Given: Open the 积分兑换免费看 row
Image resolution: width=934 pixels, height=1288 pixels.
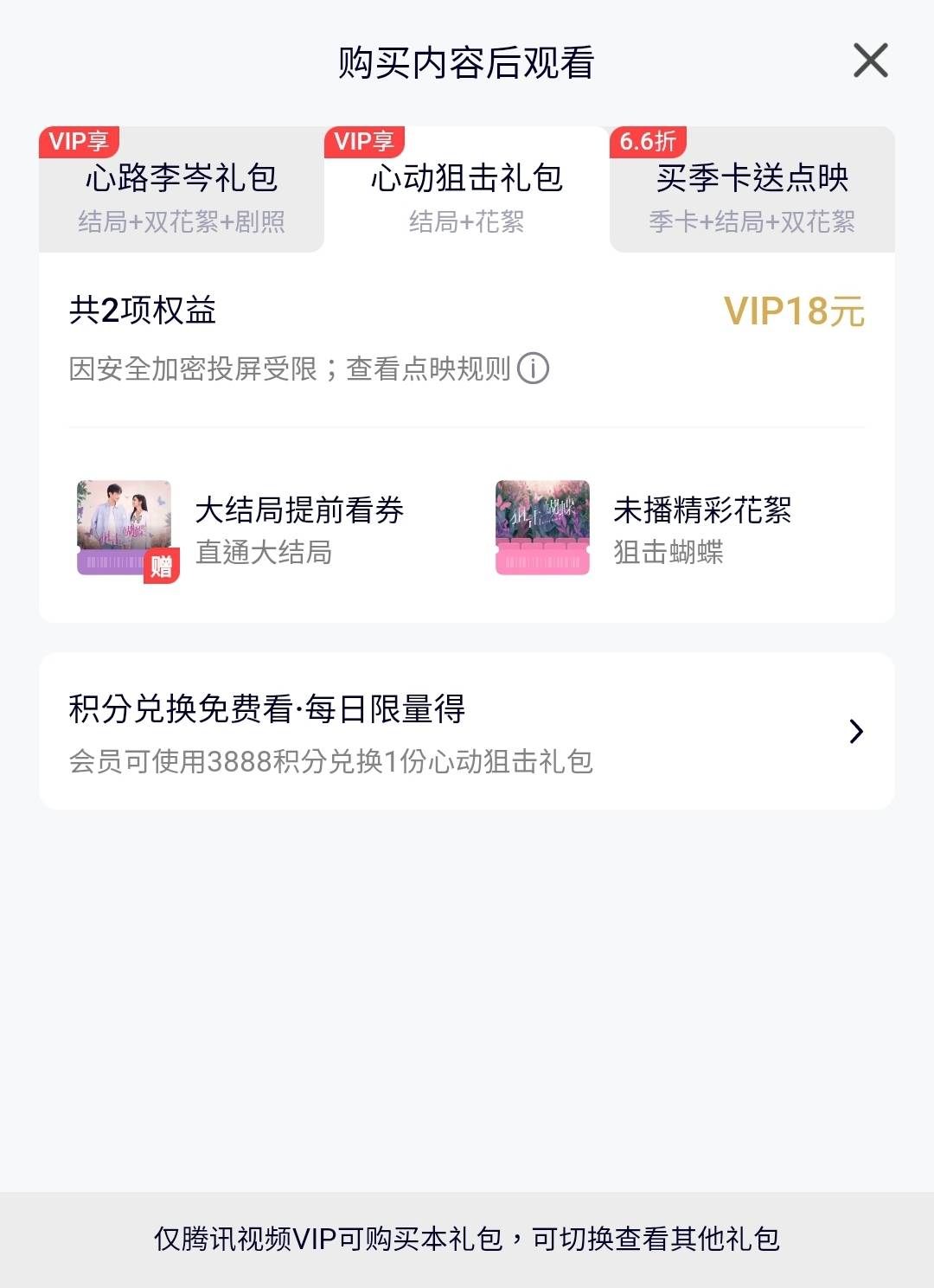Looking at the screenshot, I should click(466, 732).
